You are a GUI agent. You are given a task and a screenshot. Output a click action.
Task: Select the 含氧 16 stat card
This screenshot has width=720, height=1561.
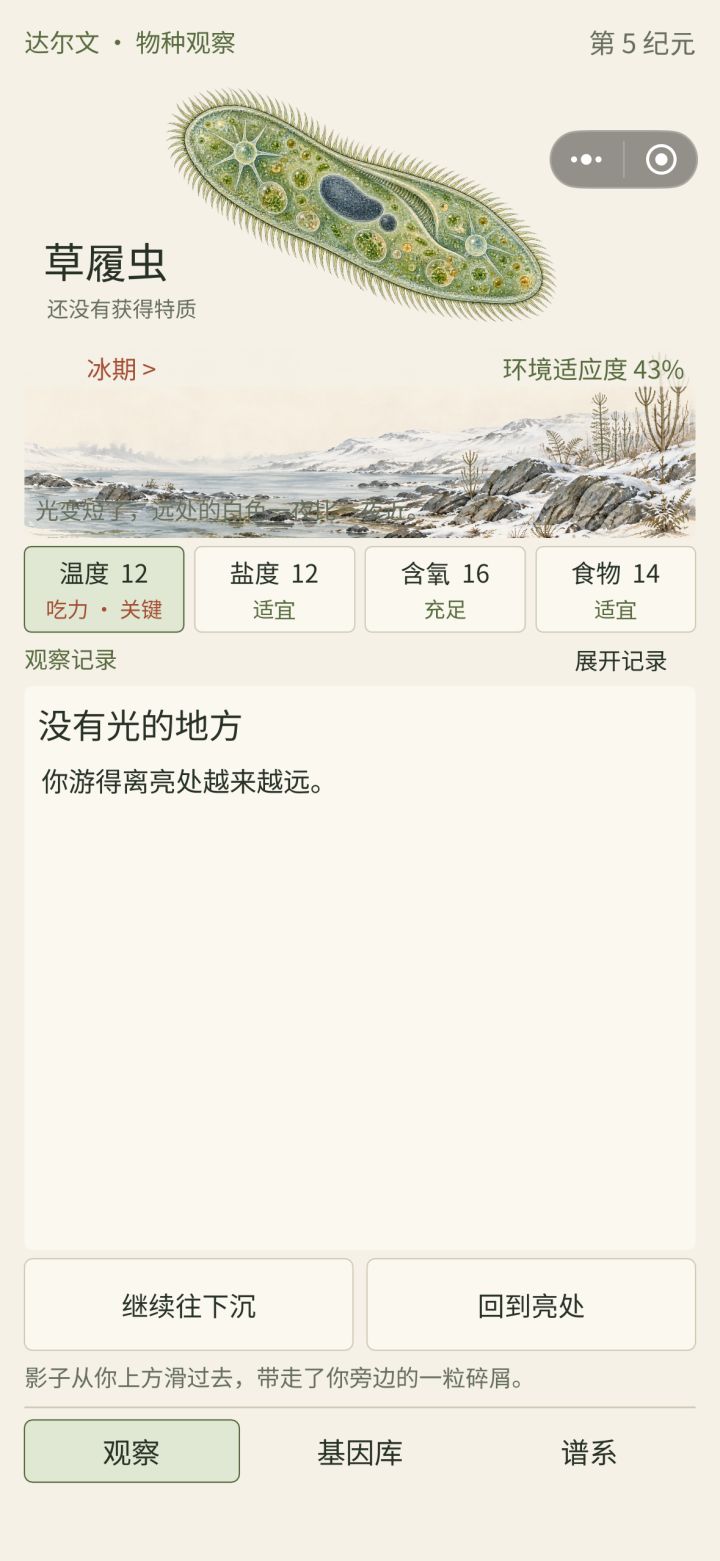click(445, 589)
